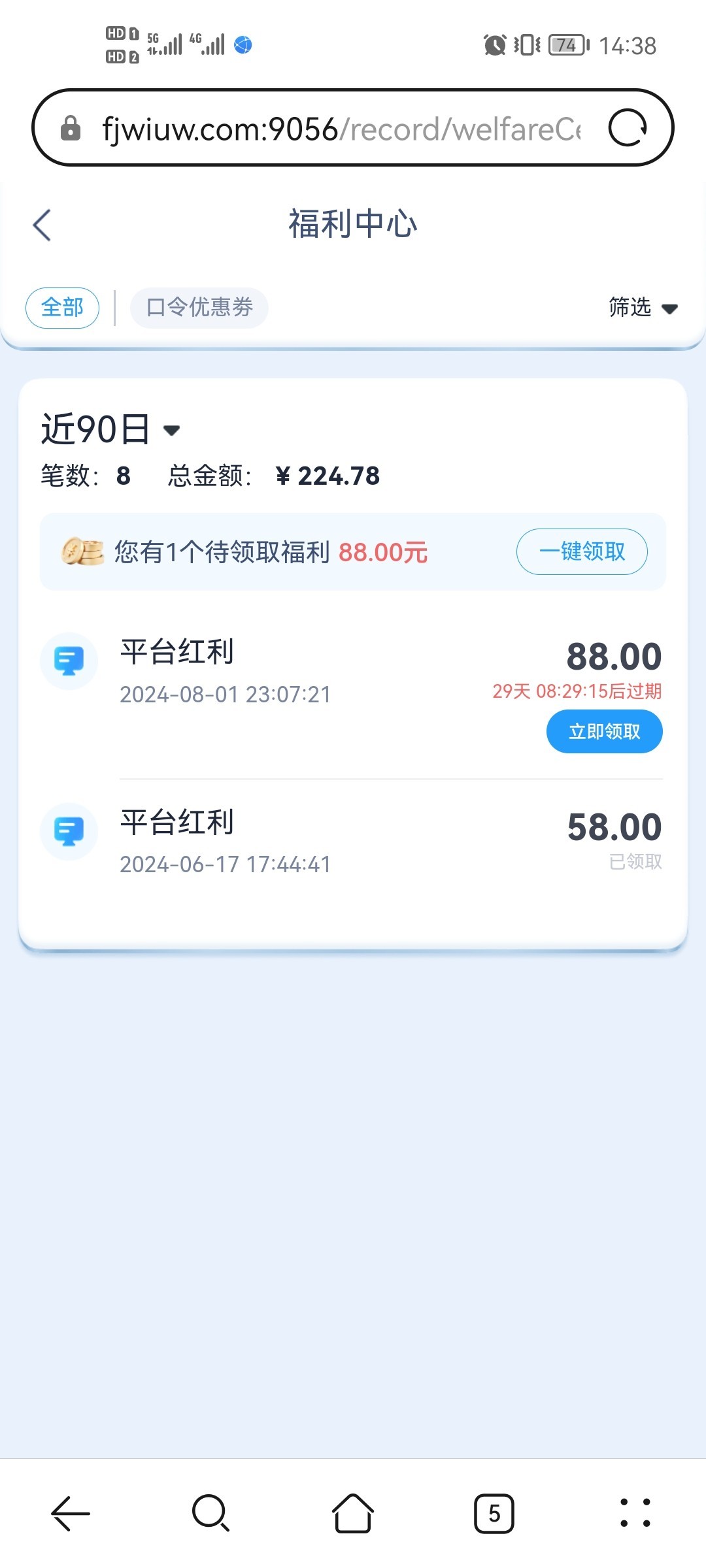Open browser search from the bottom bar
The width and height of the screenshot is (706, 1568).
click(x=210, y=1513)
